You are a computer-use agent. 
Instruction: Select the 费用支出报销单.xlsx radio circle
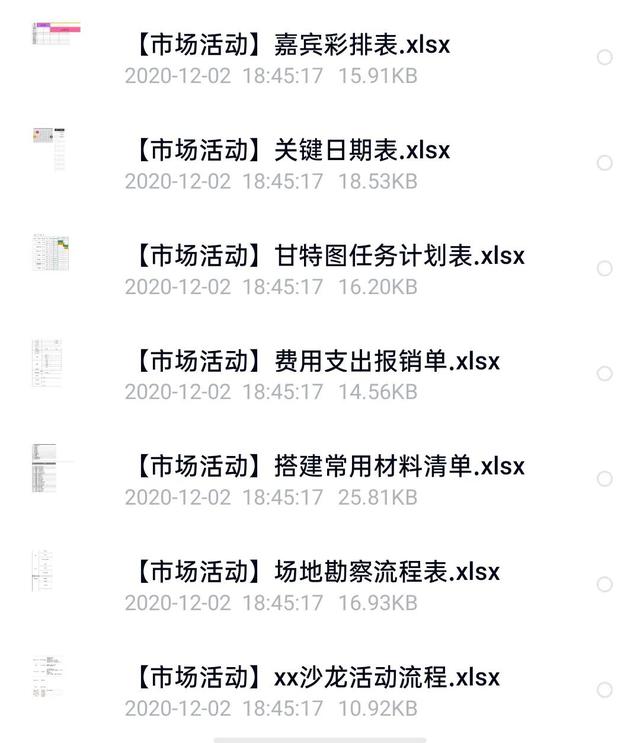click(605, 373)
